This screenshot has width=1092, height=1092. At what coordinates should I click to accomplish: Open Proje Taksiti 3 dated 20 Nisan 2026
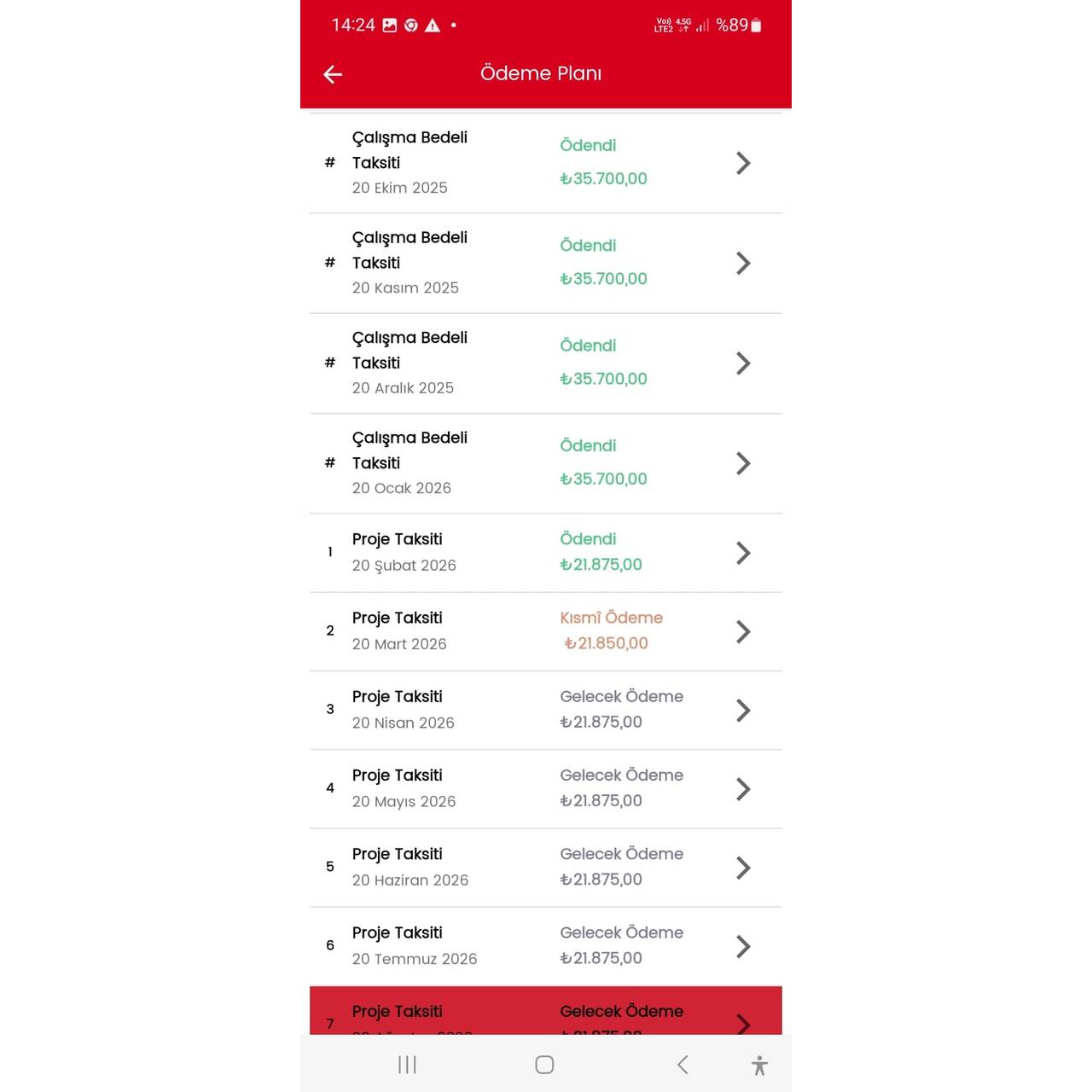pos(545,710)
